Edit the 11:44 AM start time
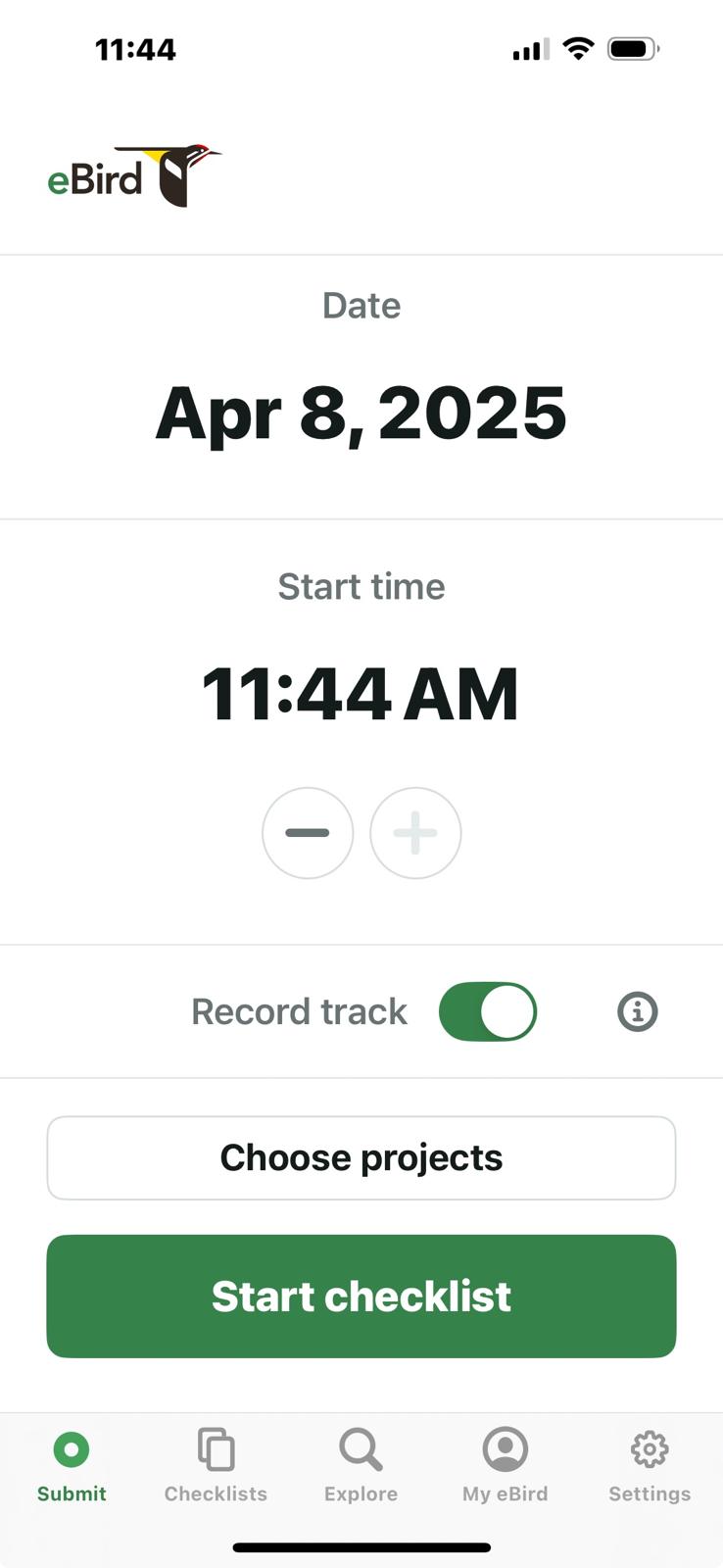 click(361, 694)
